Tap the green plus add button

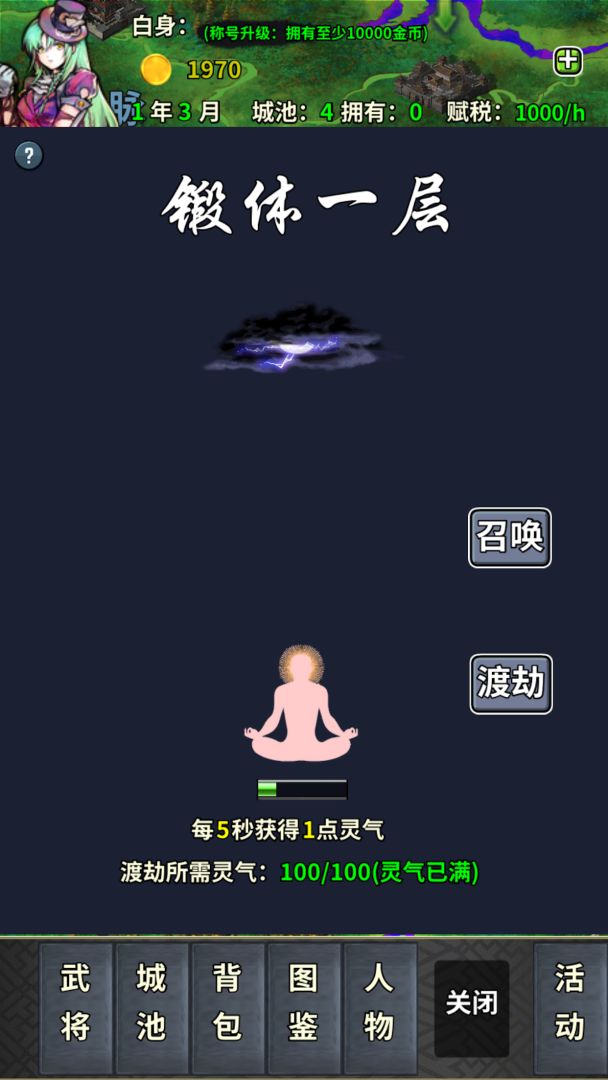point(568,61)
